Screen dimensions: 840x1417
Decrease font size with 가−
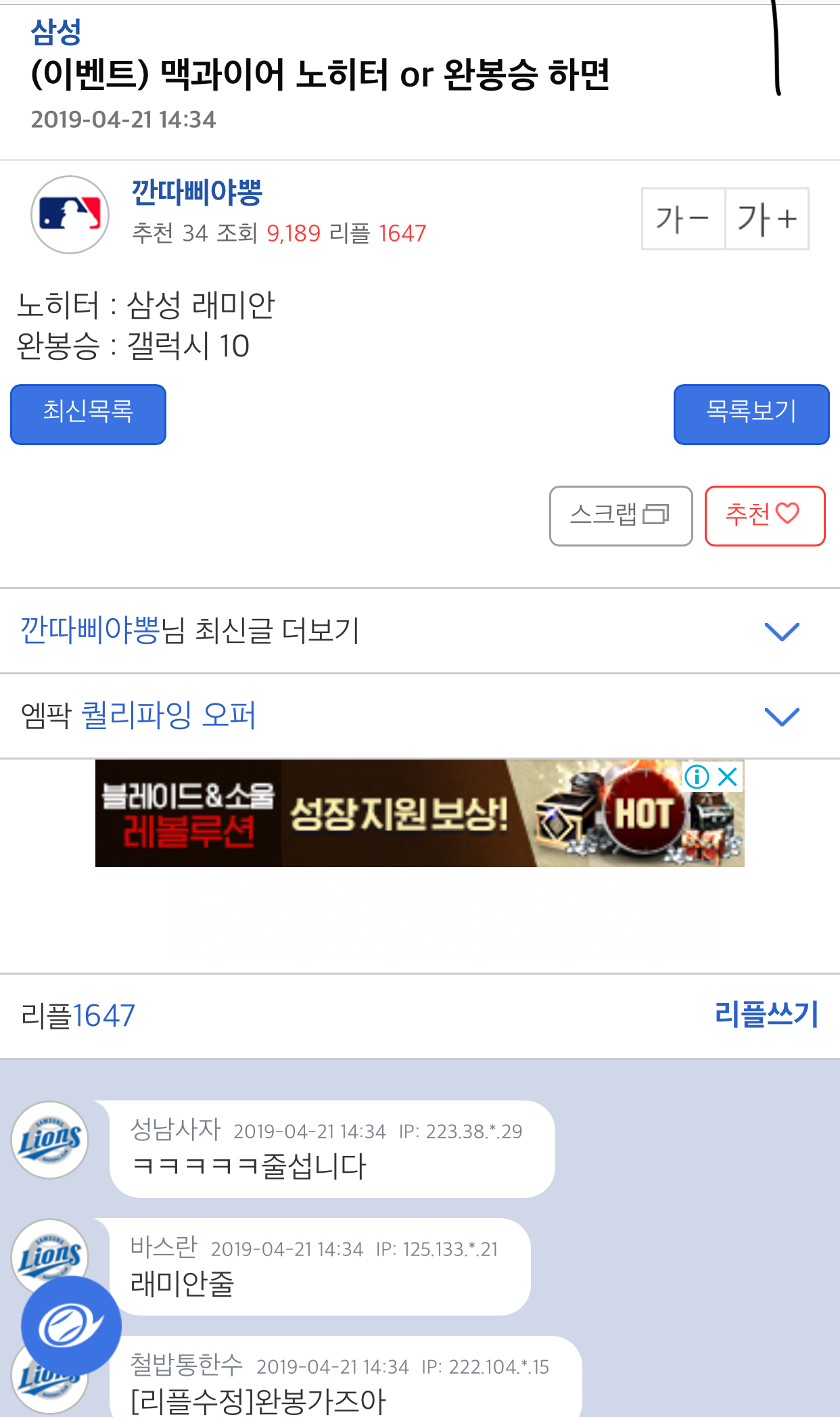coord(683,218)
